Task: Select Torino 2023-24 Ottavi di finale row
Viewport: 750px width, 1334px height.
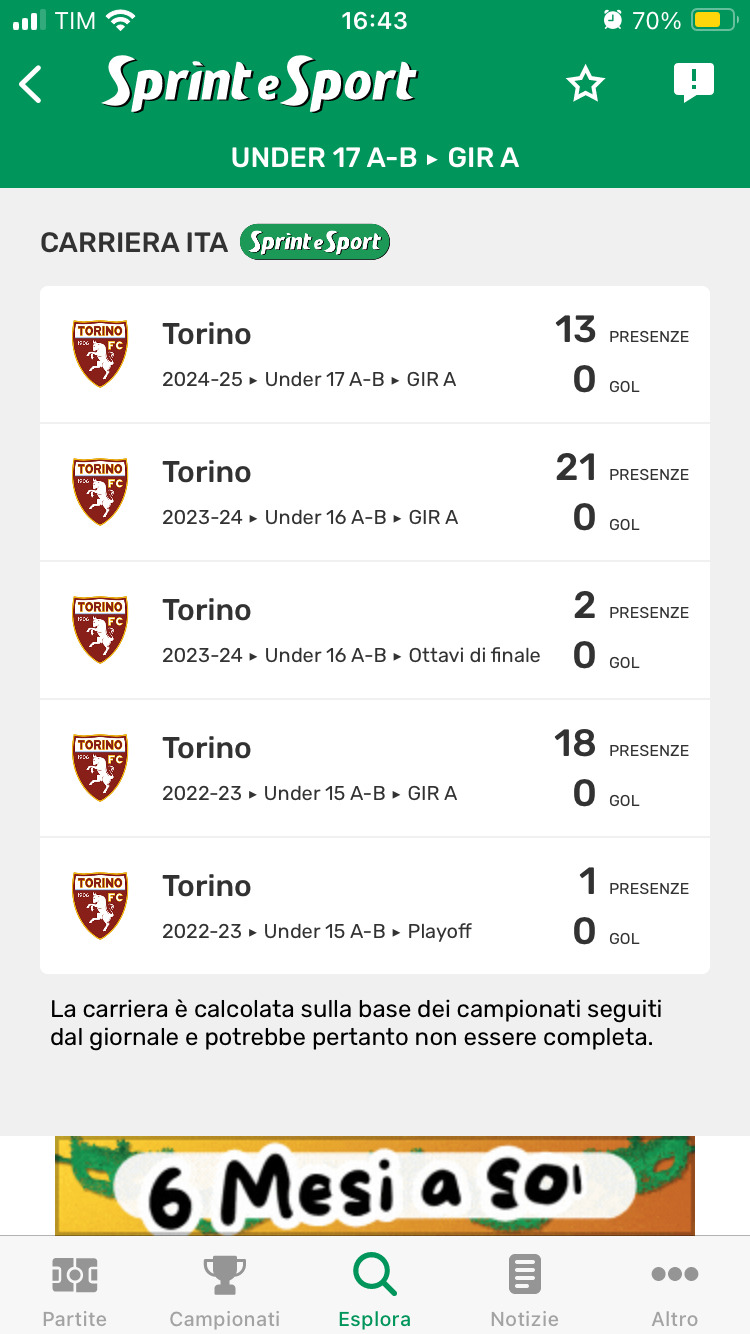Action: point(375,631)
